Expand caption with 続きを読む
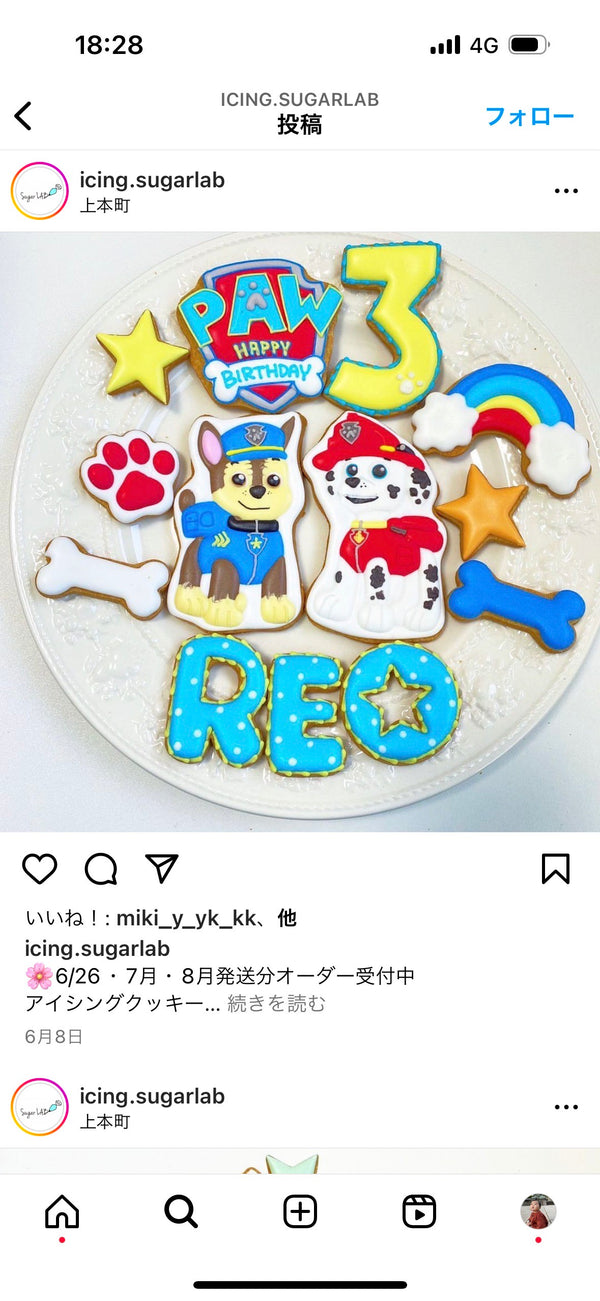The image size is (600, 1301). pyautogui.click(x=276, y=1003)
